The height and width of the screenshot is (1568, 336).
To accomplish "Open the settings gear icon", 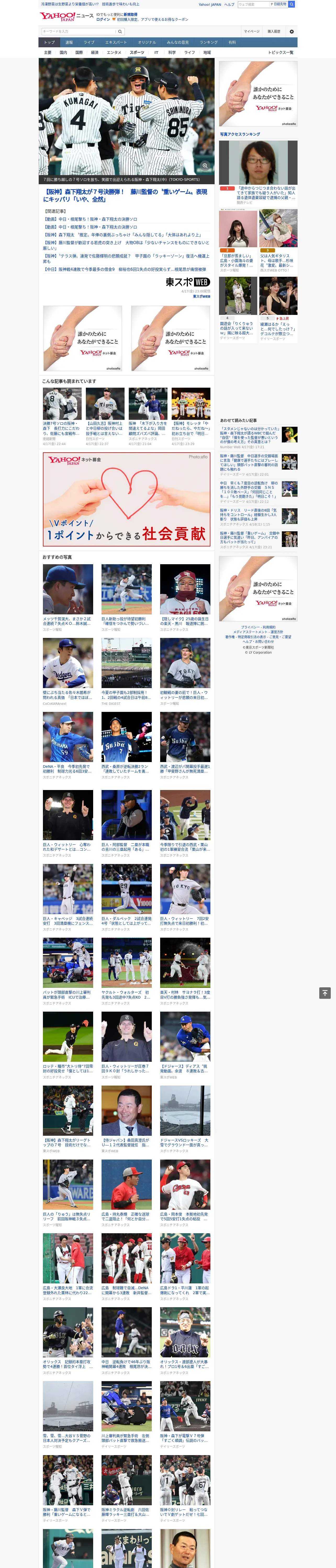I will (x=292, y=32).
